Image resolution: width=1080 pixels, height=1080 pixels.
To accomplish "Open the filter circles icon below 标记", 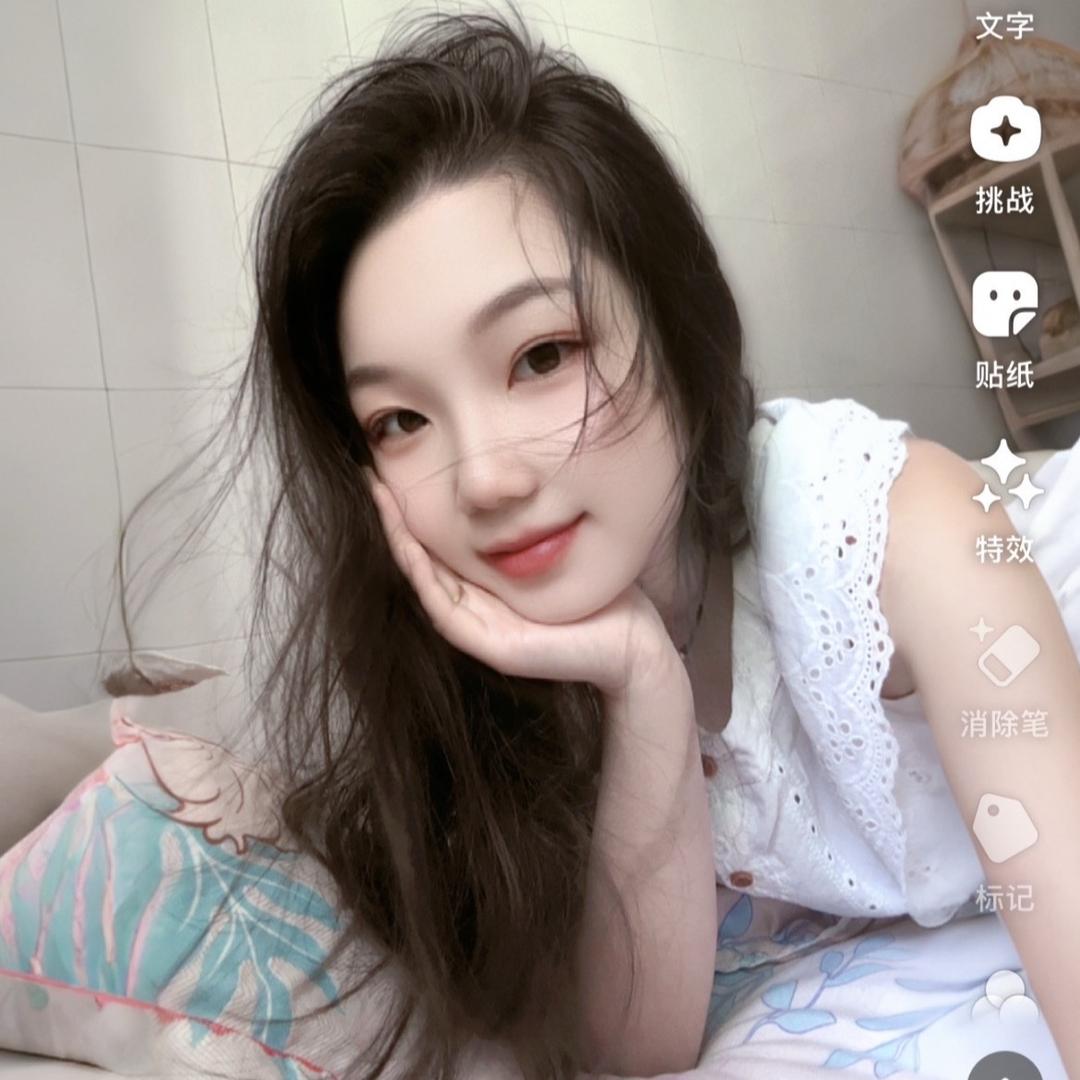I will tap(1005, 996).
